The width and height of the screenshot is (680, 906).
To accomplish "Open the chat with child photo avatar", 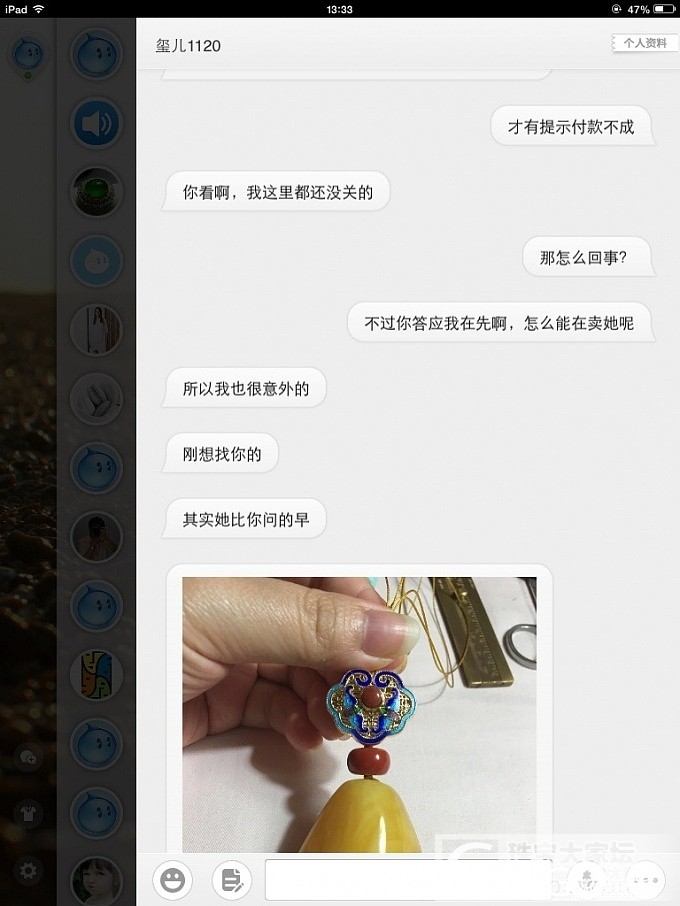I will tap(96, 880).
